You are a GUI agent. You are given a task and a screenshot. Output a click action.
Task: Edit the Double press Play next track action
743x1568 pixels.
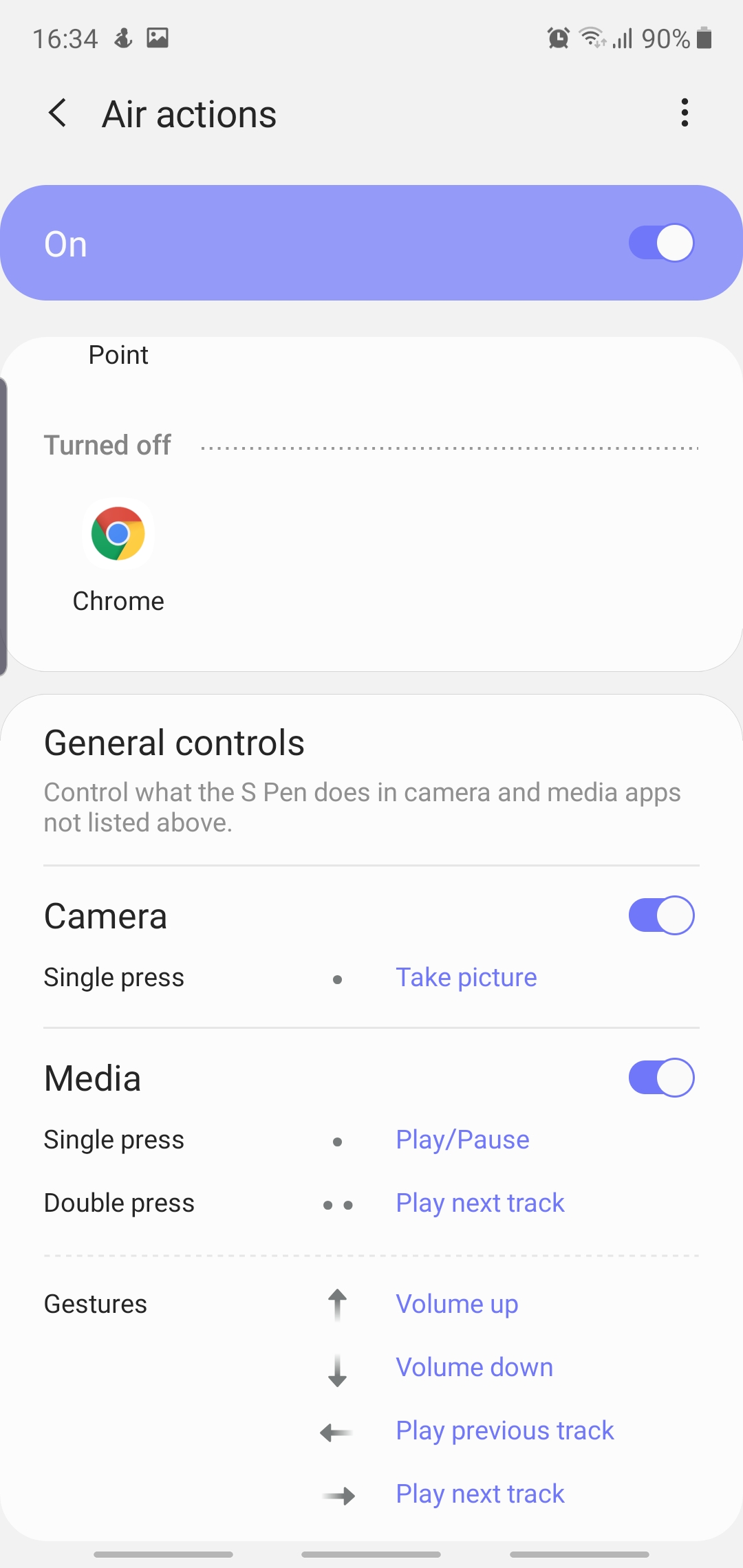480,1203
